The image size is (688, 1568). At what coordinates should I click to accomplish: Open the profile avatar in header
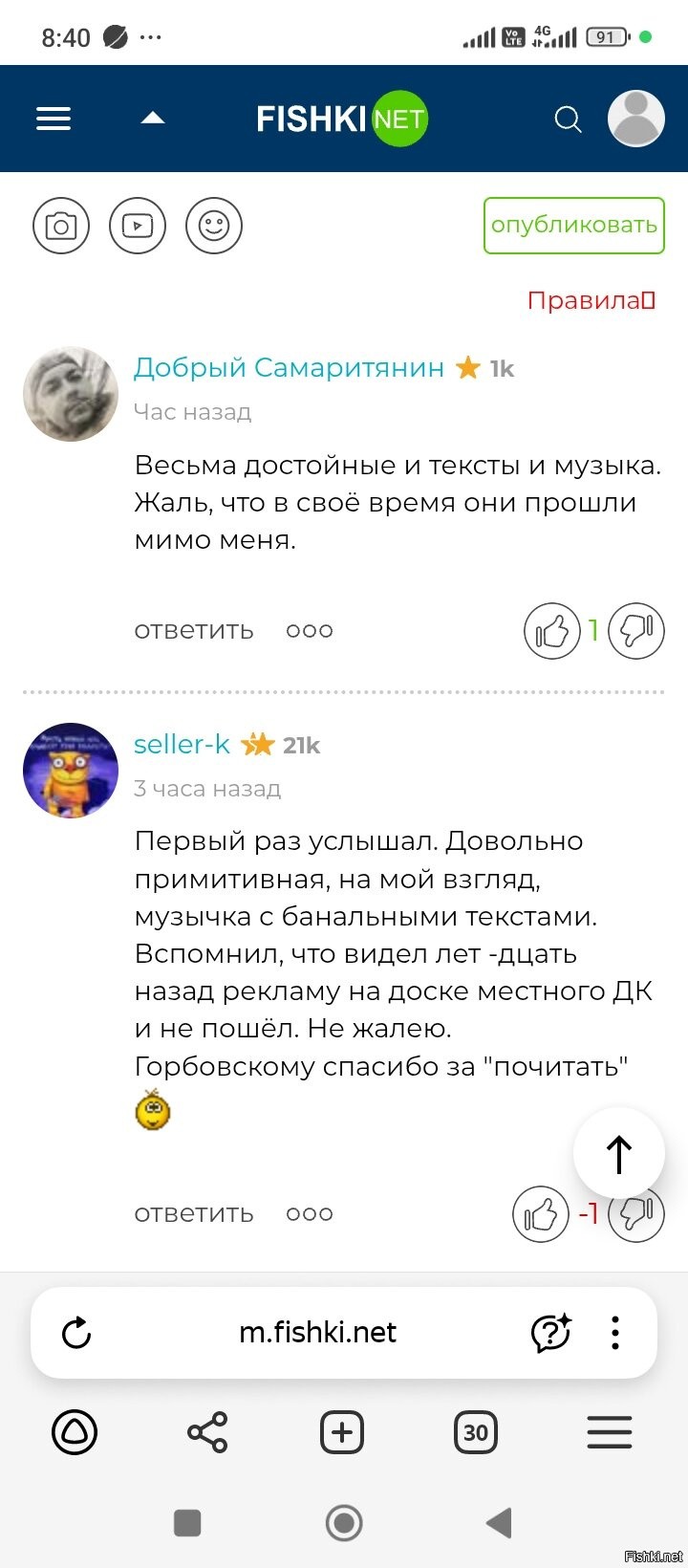click(x=636, y=119)
